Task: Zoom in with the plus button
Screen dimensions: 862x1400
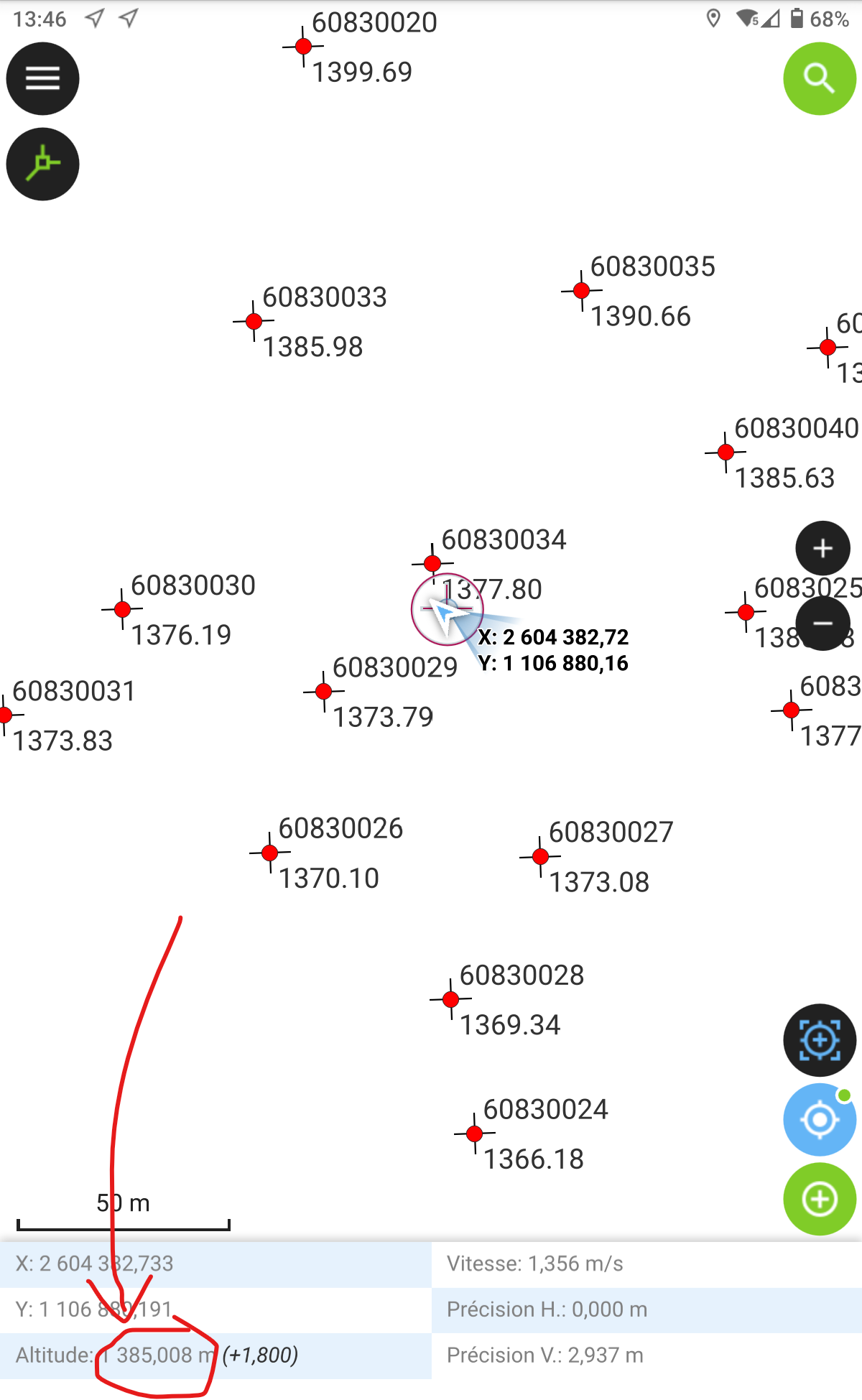Action: [x=822, y=549]
